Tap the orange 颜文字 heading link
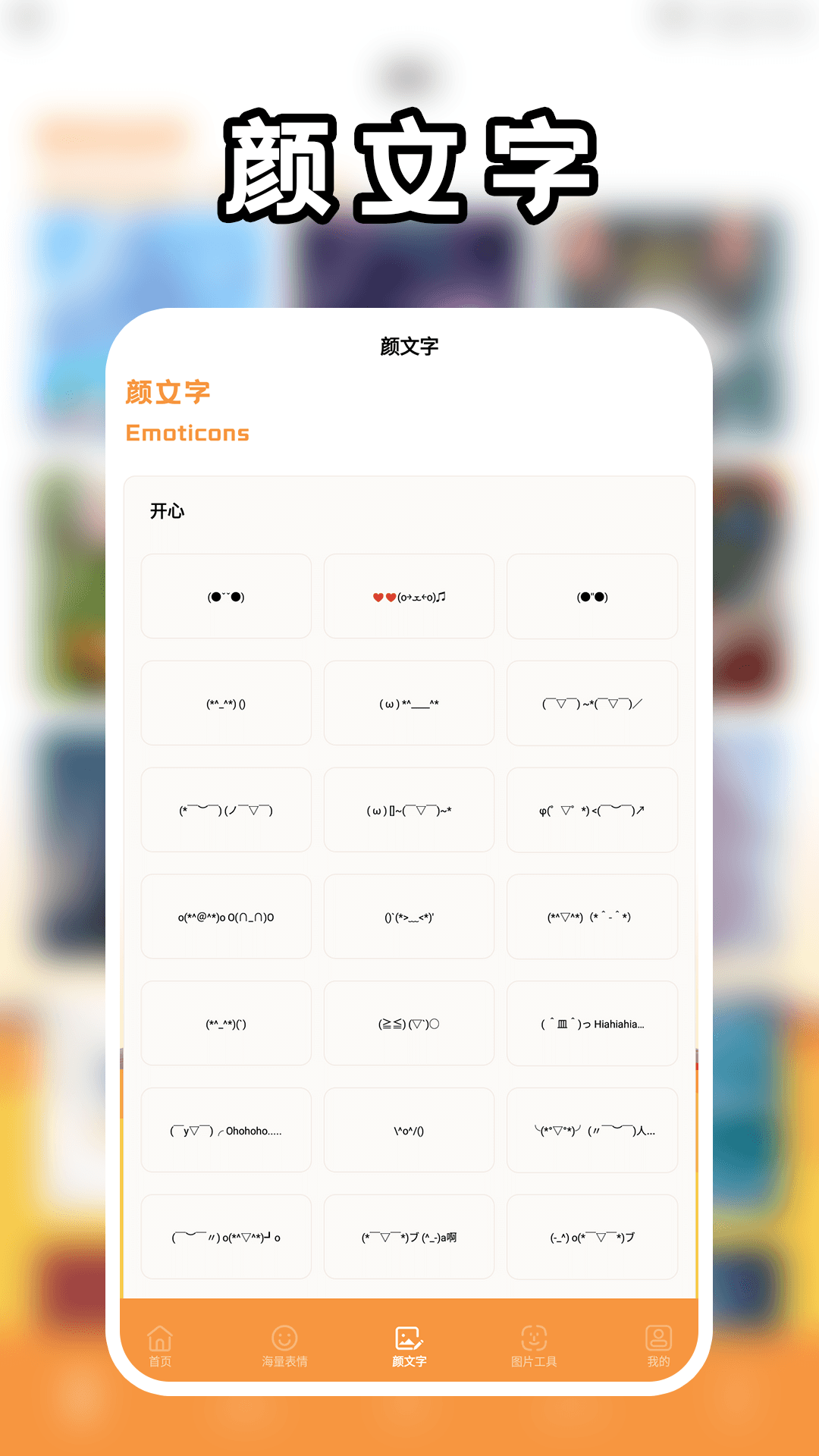This screenshot has width=819, height=1456. (x=168, y=394)
